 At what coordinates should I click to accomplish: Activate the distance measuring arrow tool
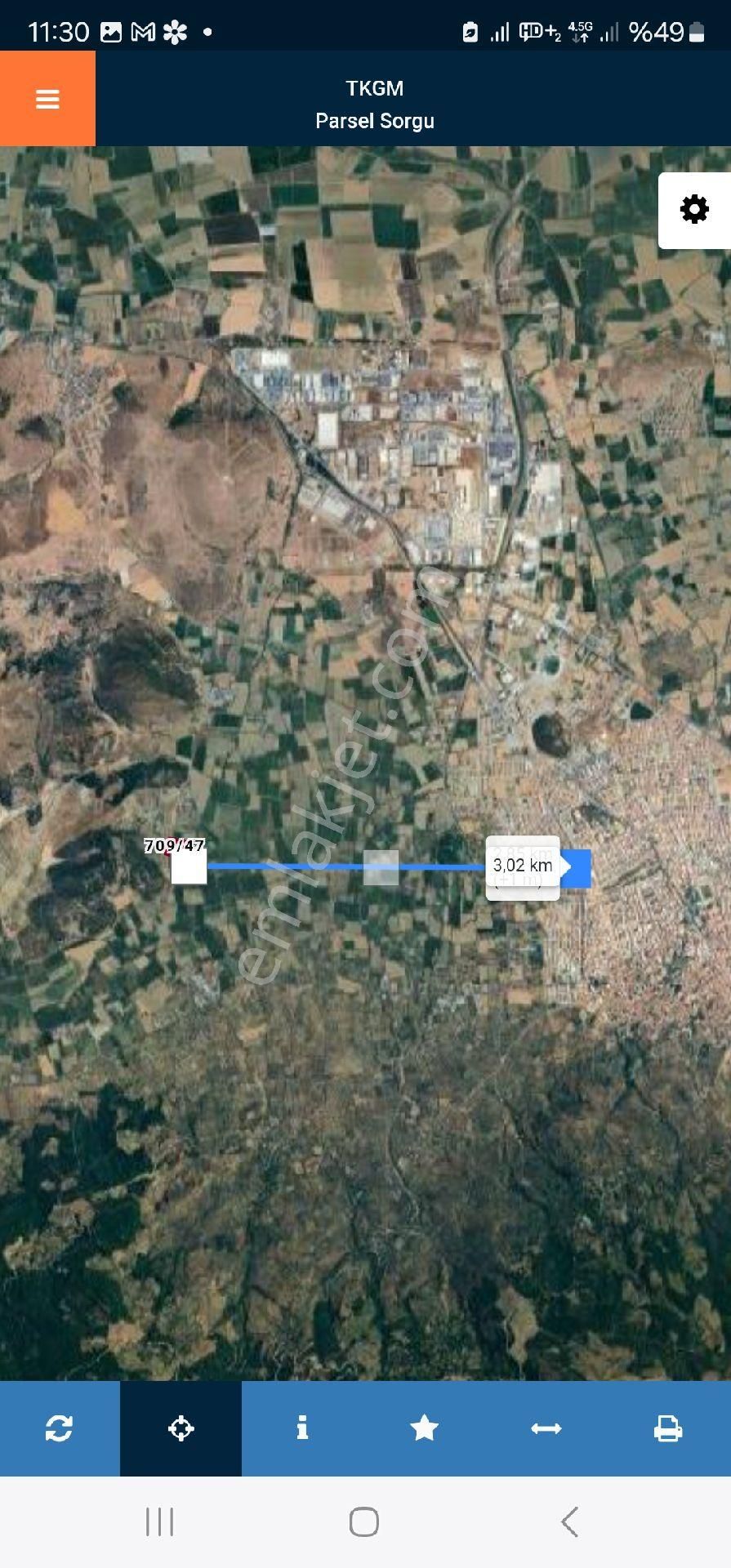tap(546, 1428)
